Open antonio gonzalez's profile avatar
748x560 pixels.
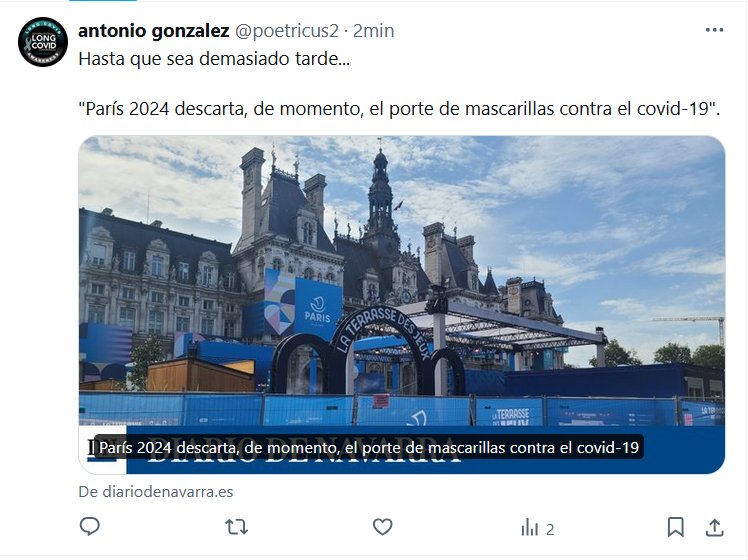coord(42,42)
